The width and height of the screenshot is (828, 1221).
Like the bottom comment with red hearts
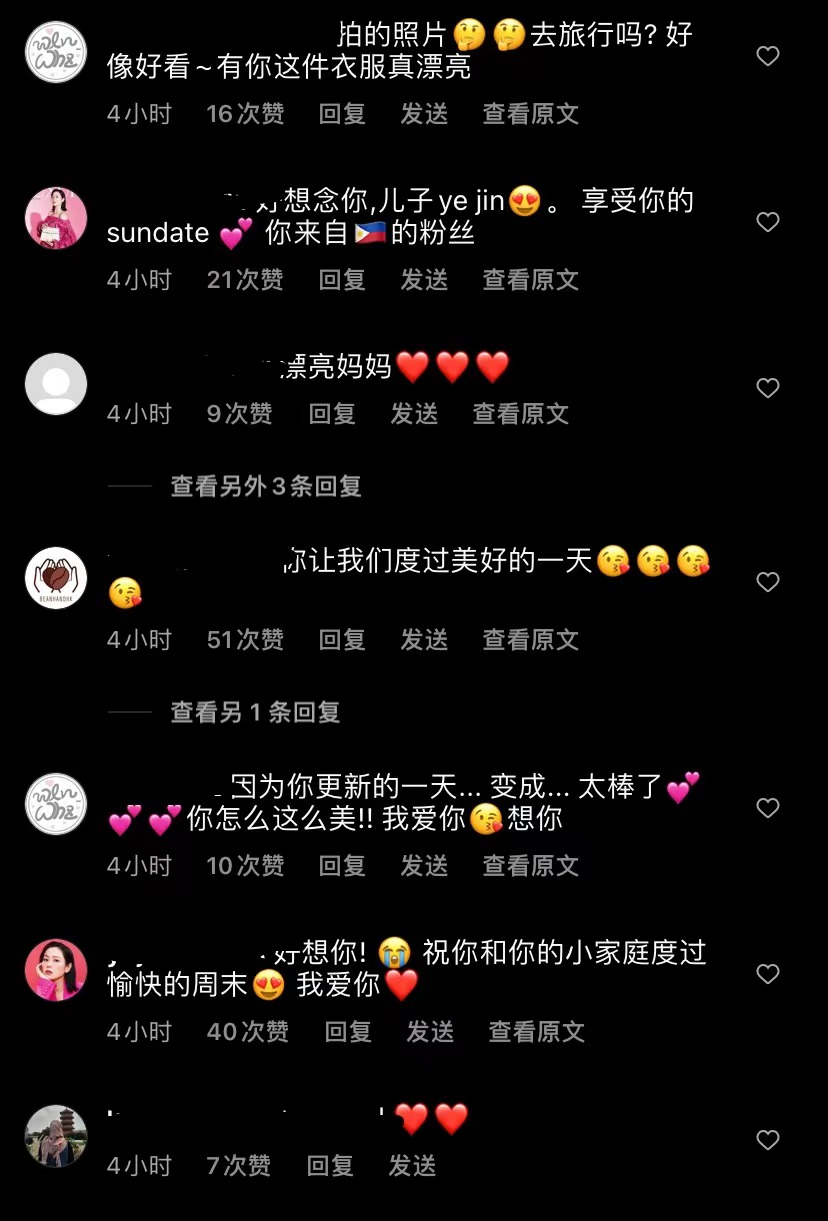(768, 1140)
